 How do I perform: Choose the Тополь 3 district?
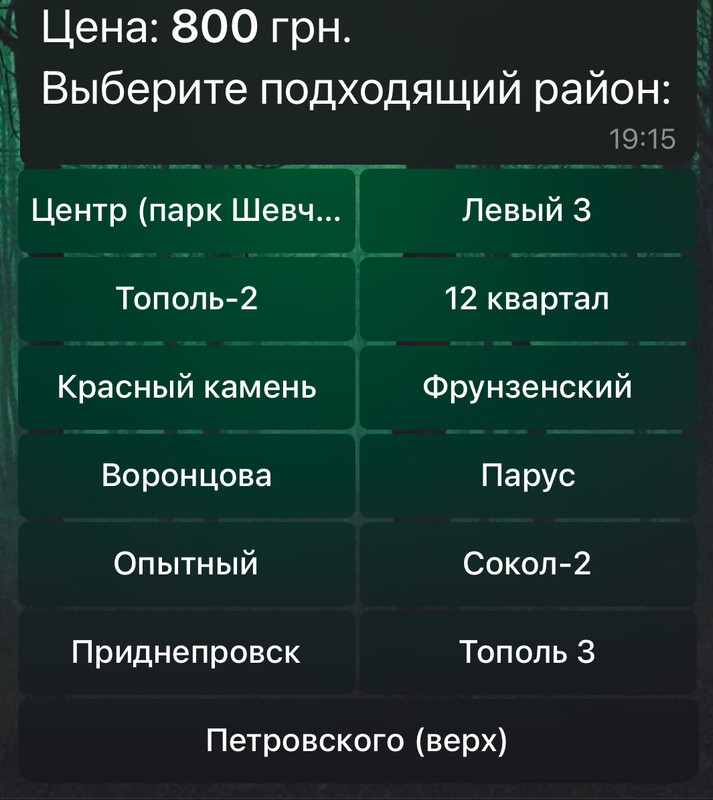[527, 652]
